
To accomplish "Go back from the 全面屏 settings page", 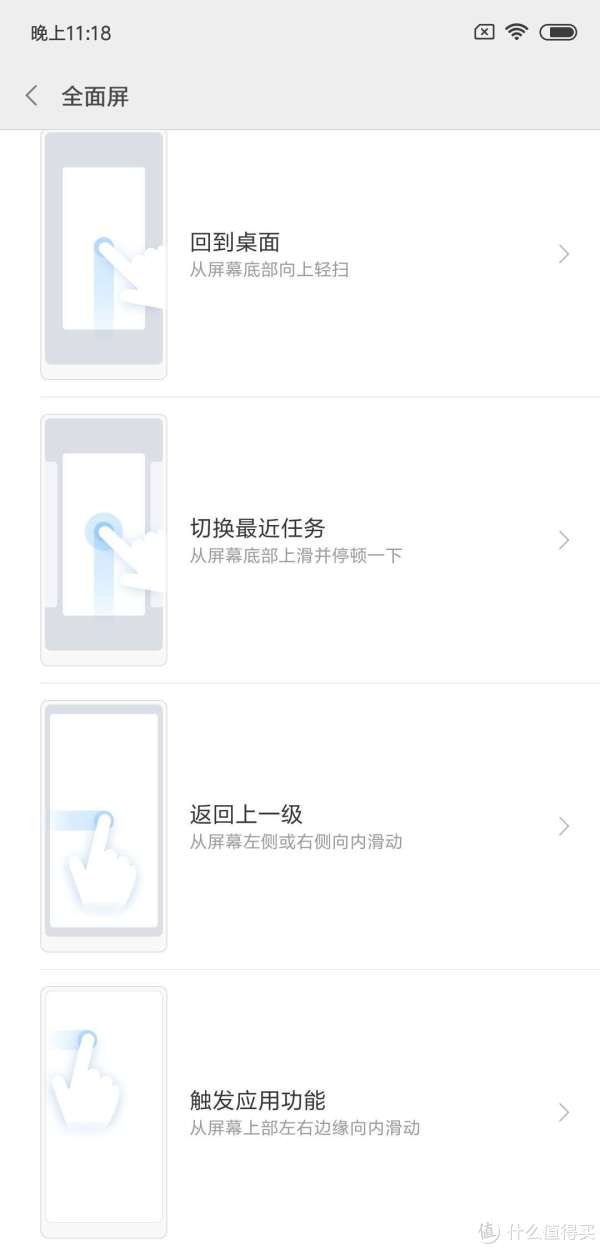I will [32, 96].
